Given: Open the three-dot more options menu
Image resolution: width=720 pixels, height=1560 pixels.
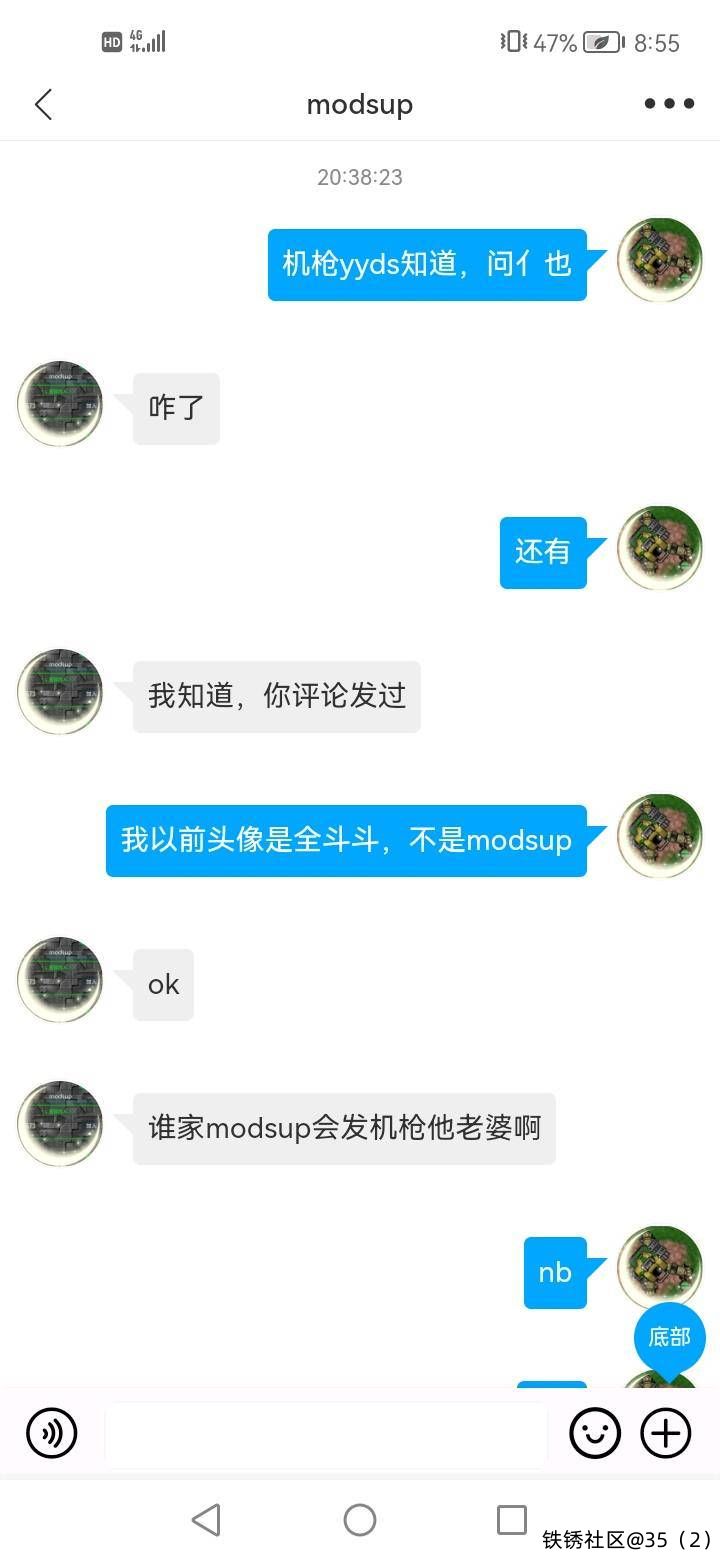Looking at the screenshot, I should coord(669,104).
